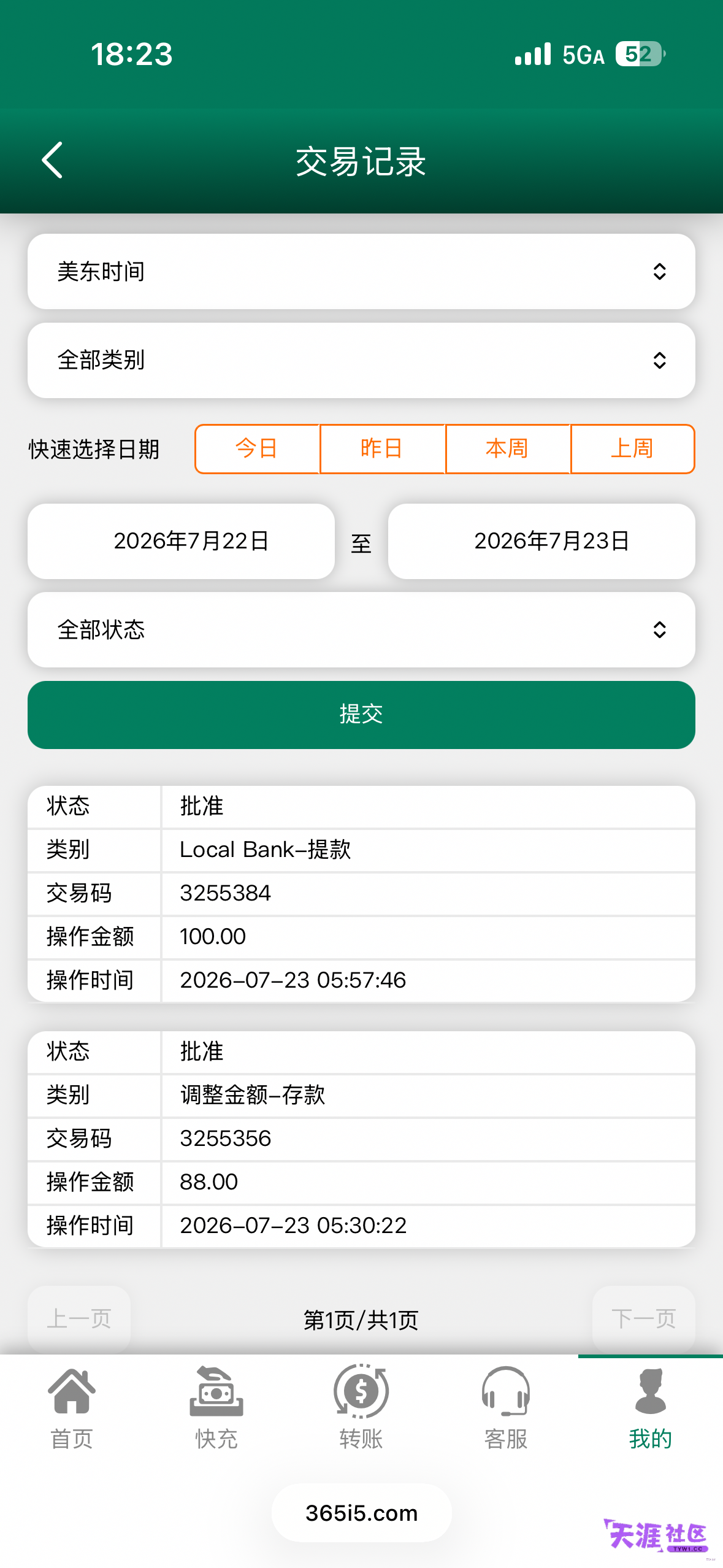This screenshot has height=1568, width=723.
Task: Expand the 全部类别 category dropdown
Action: [361, 360]
